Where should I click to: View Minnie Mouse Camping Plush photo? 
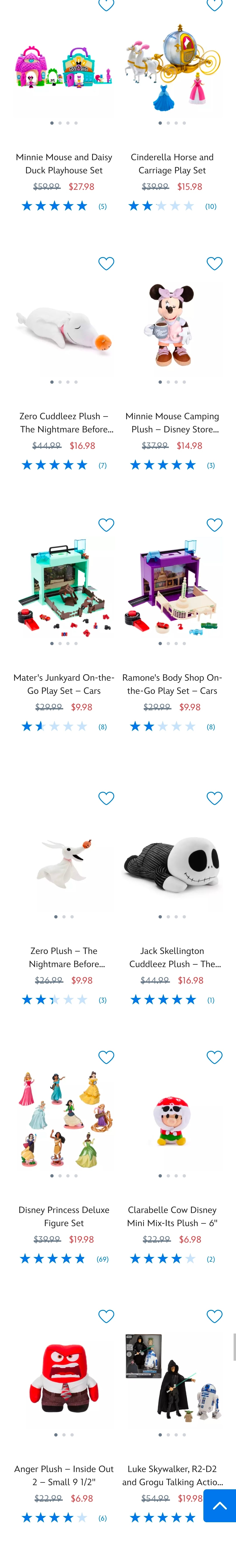coord(172,326)
